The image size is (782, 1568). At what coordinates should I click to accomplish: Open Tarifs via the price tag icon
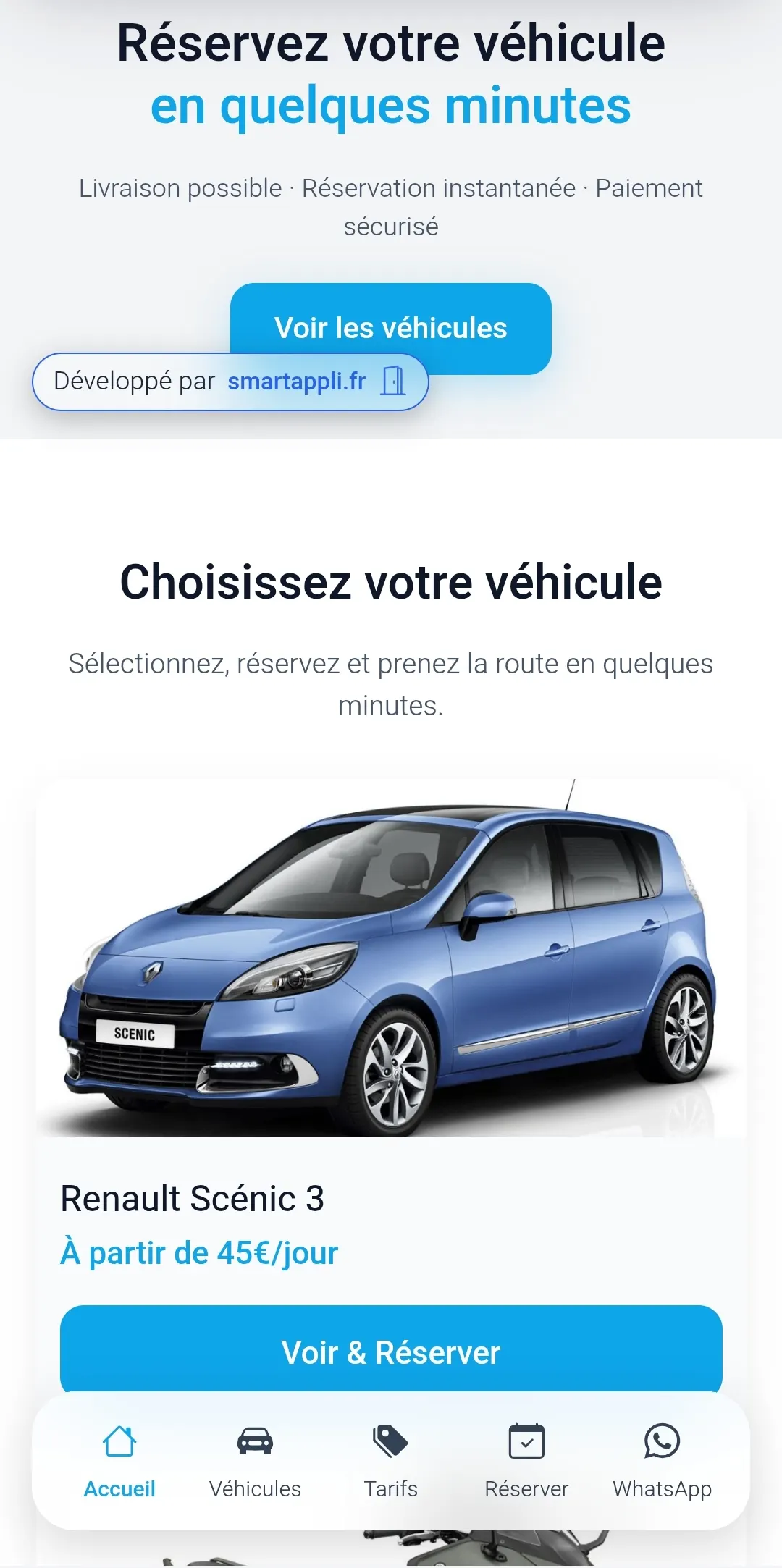click(x=390, y=1441)
